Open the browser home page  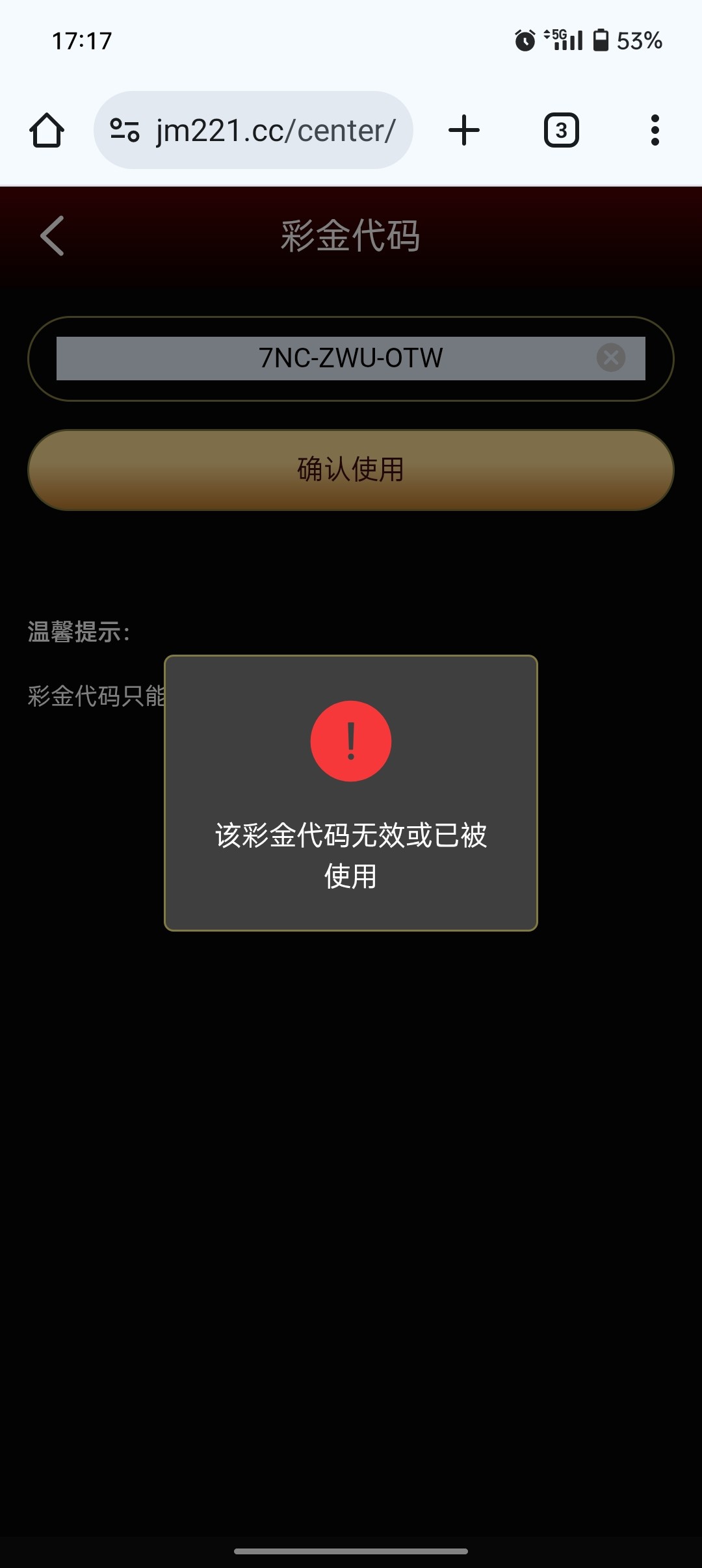pyautogui.click(x=47, y=131)
